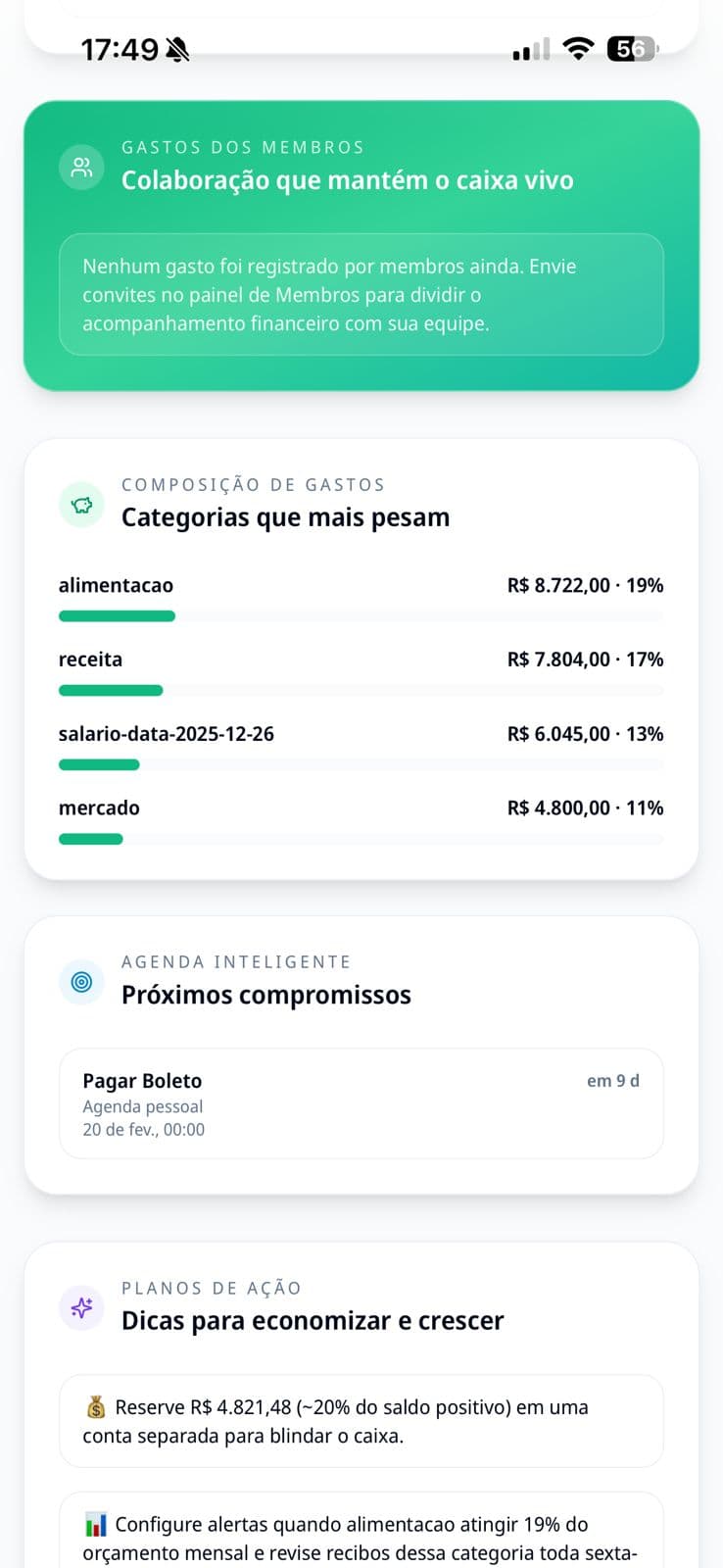723x1568 pixels.
Task: Click the money bag icon in the savings tip
Action: click(x=95, y=1406)
